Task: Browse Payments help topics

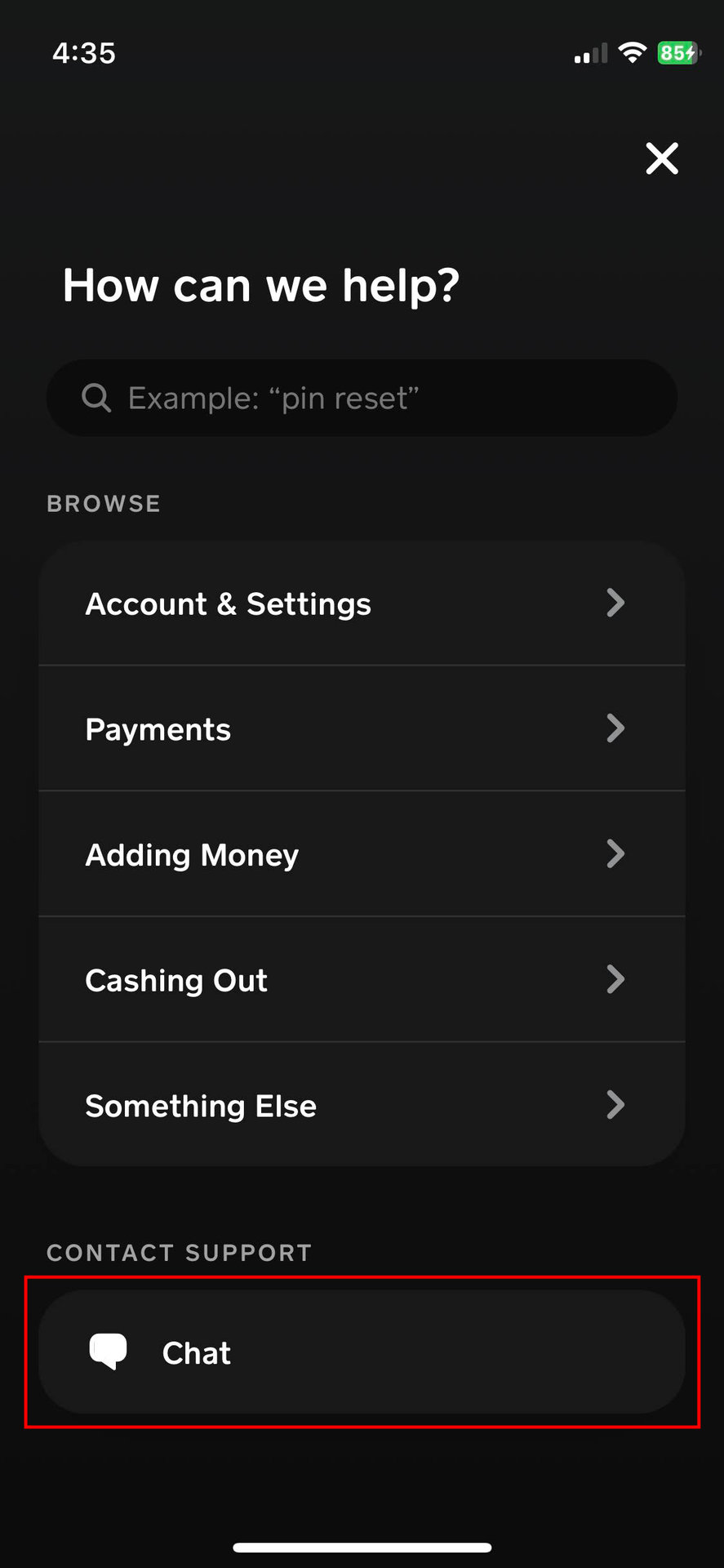Action: click(x=362, y=729)
